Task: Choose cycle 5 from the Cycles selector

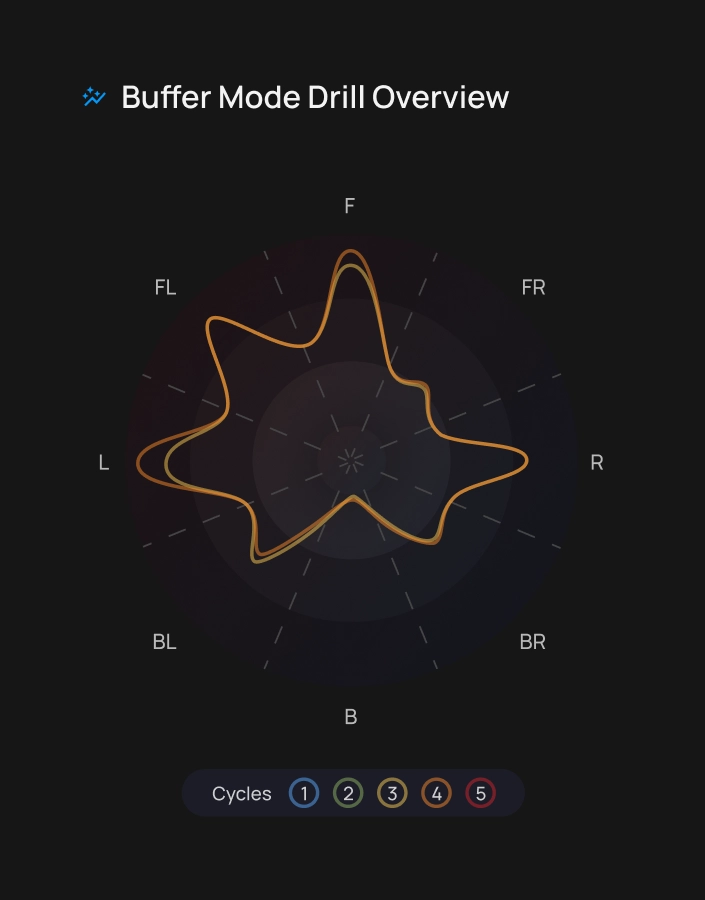Action: 480,794
